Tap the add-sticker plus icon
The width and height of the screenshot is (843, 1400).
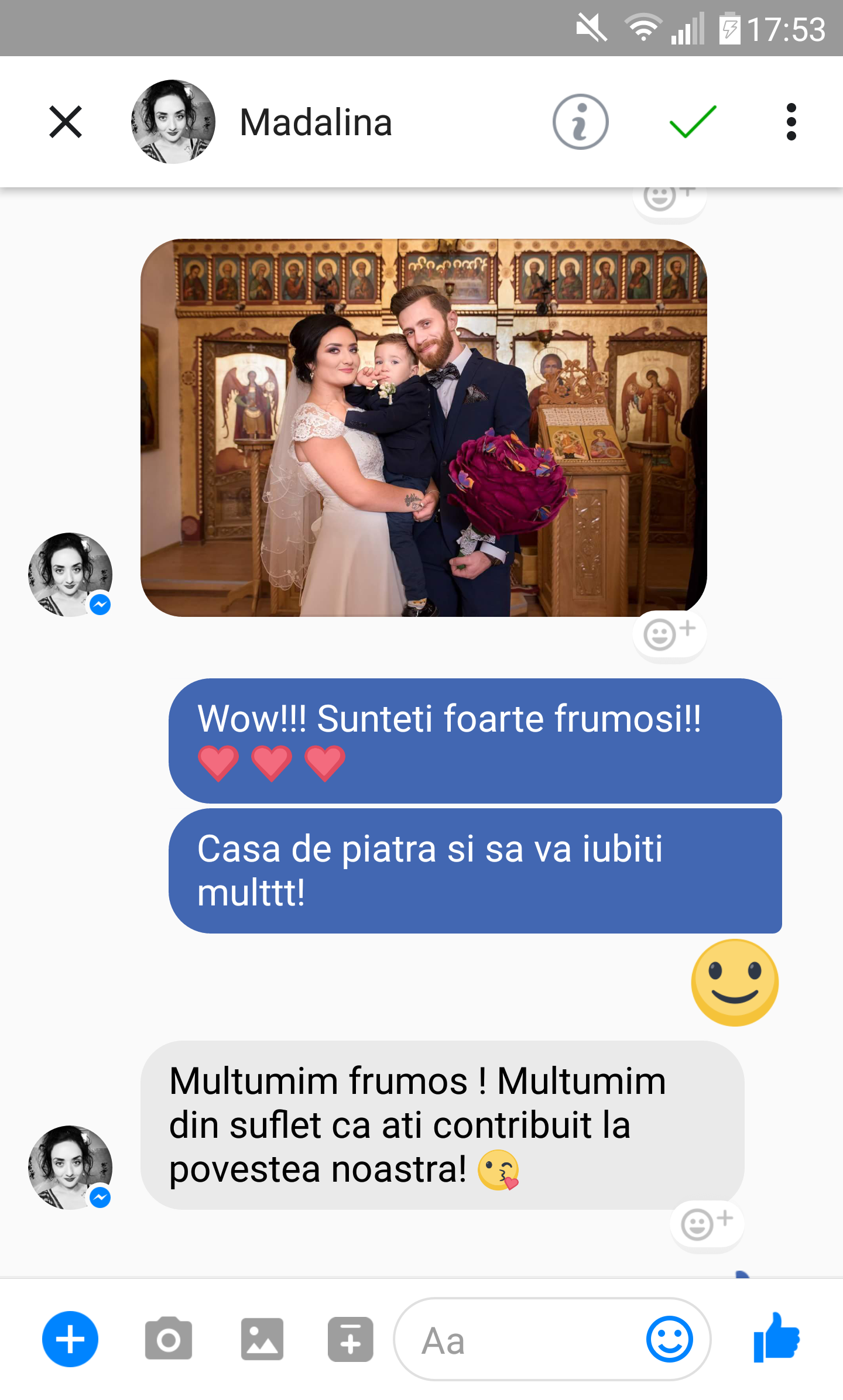[x=350, y=1339]
